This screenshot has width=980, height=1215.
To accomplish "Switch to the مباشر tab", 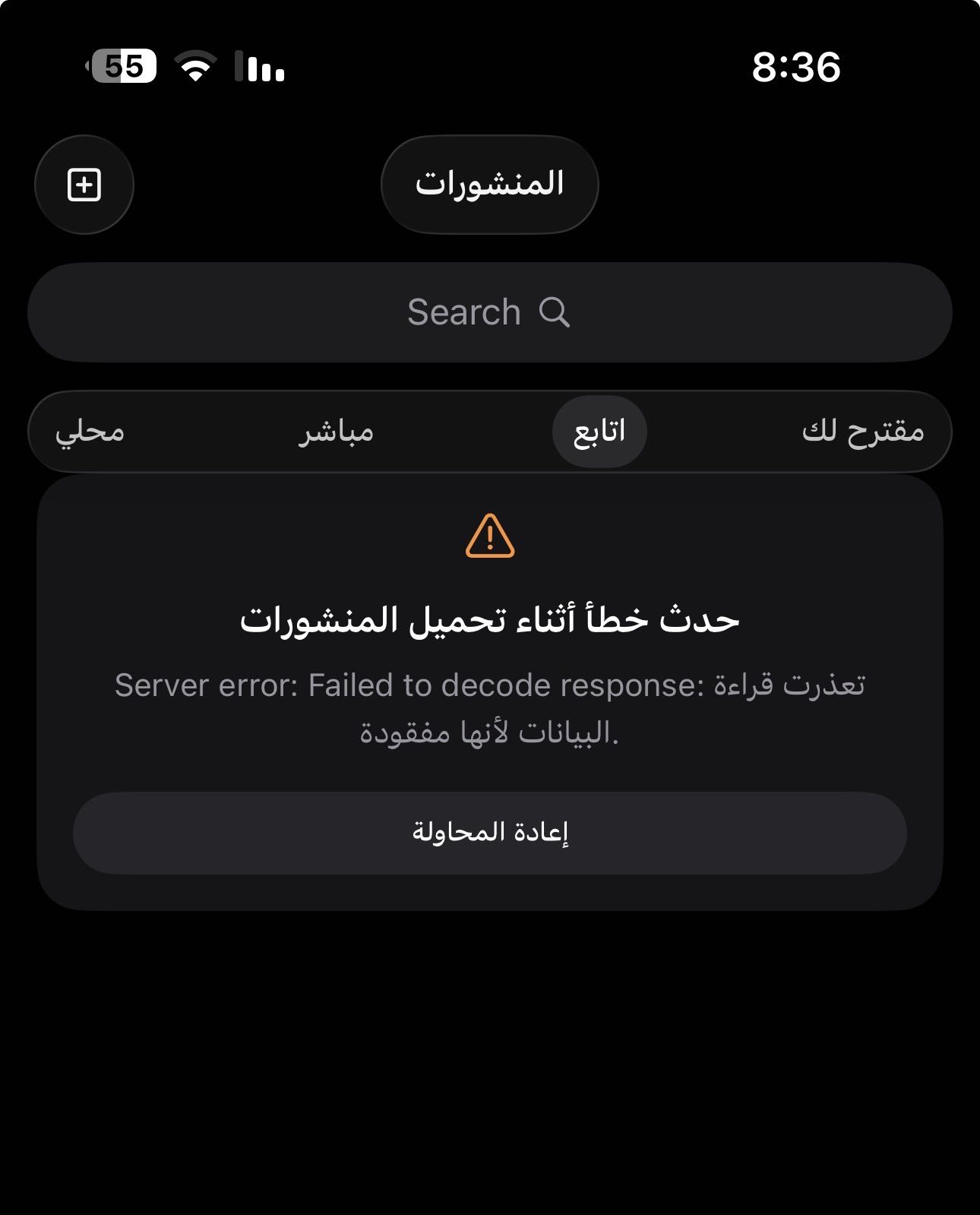I will [336, 432].
